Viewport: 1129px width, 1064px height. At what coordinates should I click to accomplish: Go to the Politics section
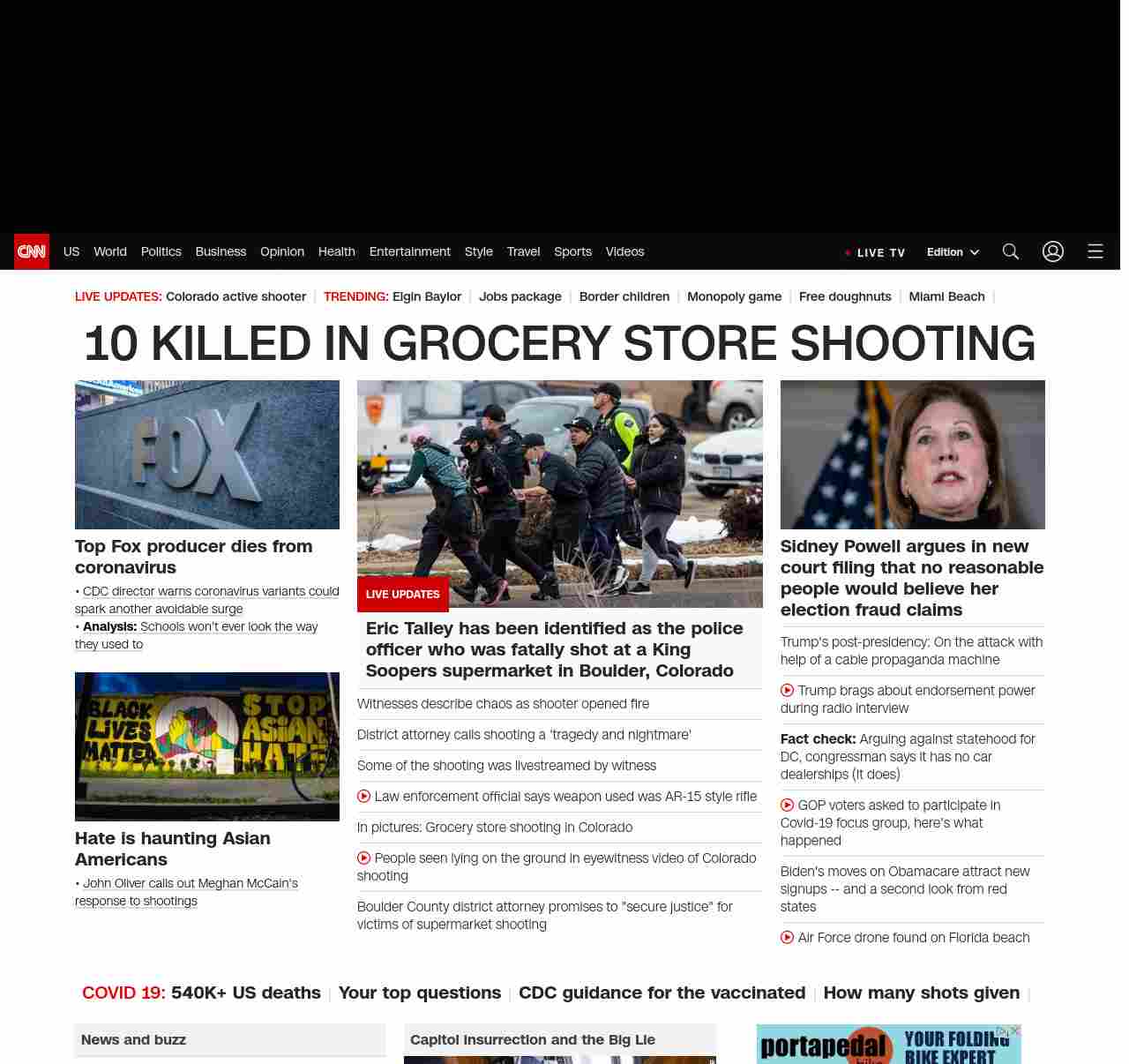161,251
